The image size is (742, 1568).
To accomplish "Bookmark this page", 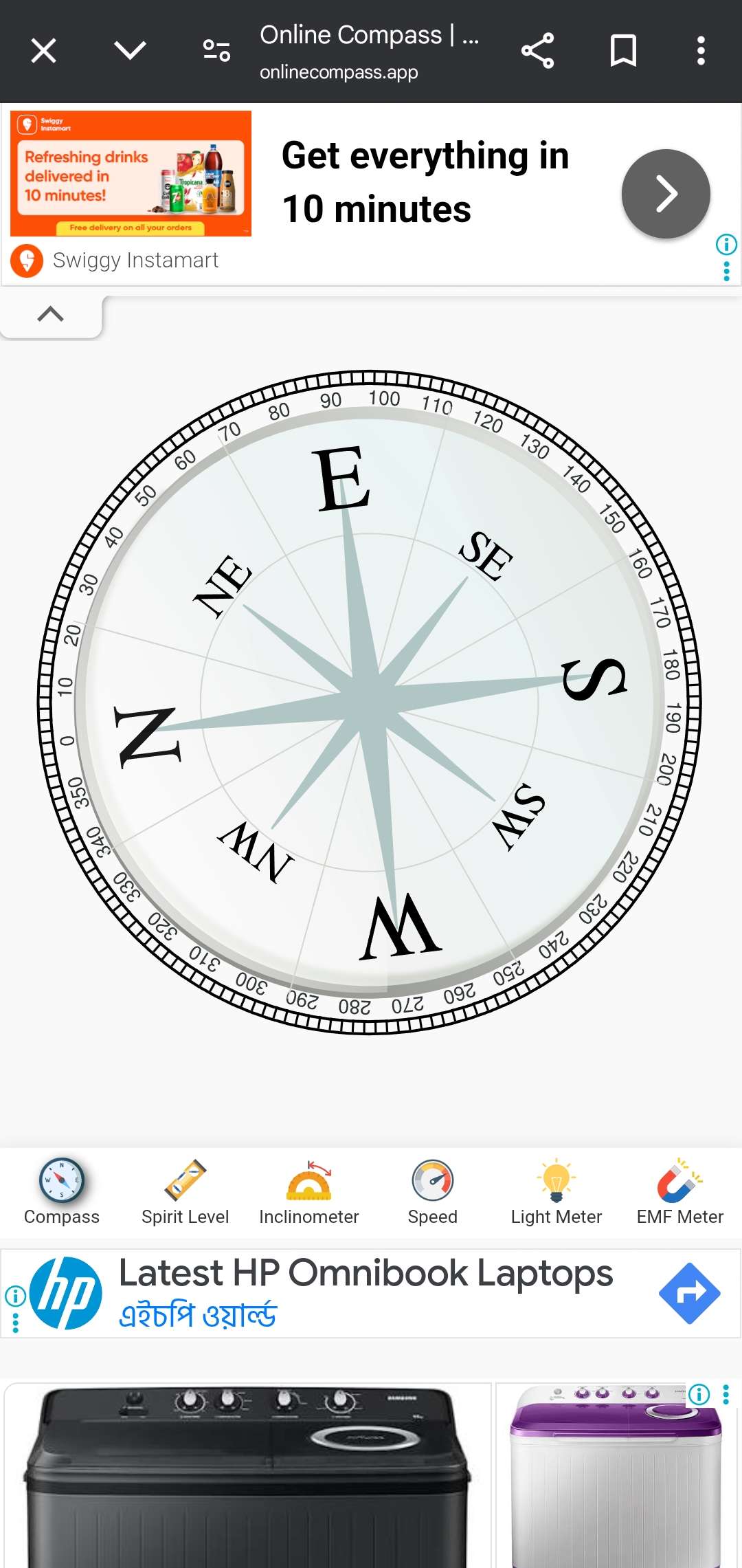I will [623, 51].
